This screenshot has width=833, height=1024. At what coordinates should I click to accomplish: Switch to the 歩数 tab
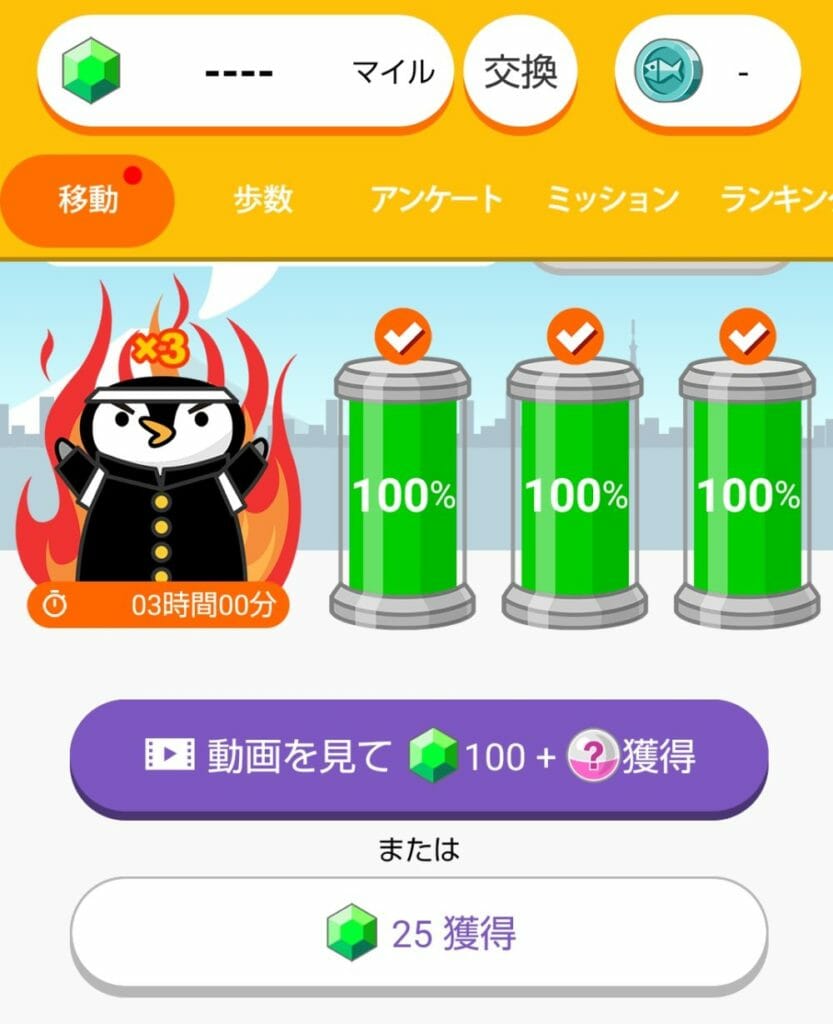[263, 200]
